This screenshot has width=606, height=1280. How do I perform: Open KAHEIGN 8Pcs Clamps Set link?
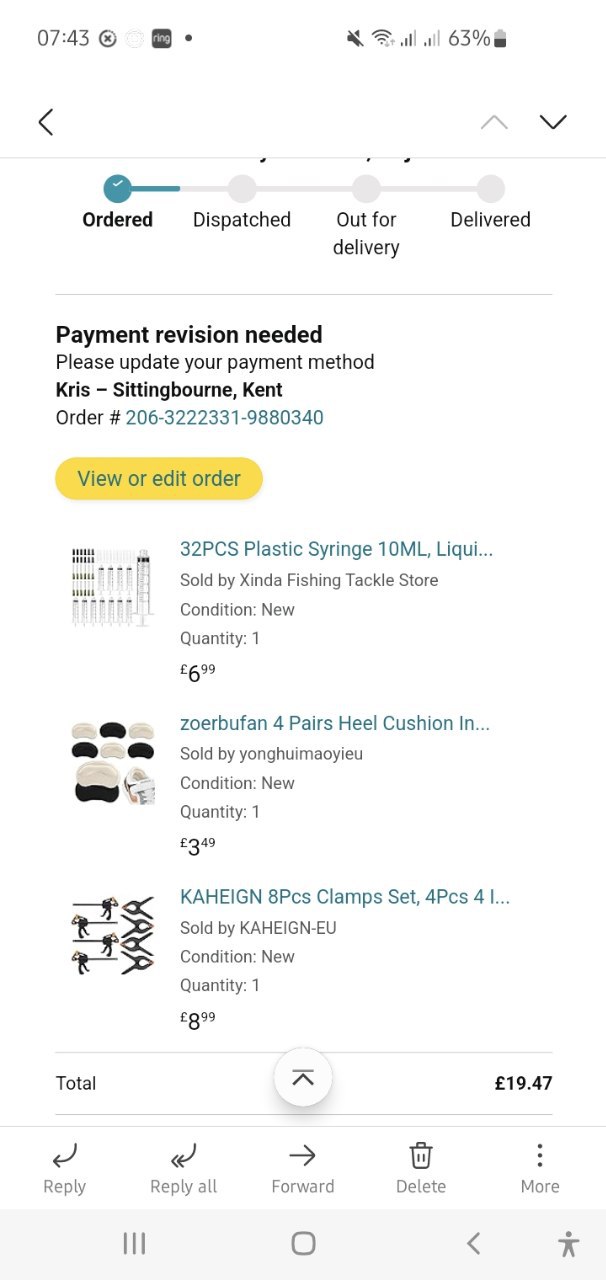(344, 897)
